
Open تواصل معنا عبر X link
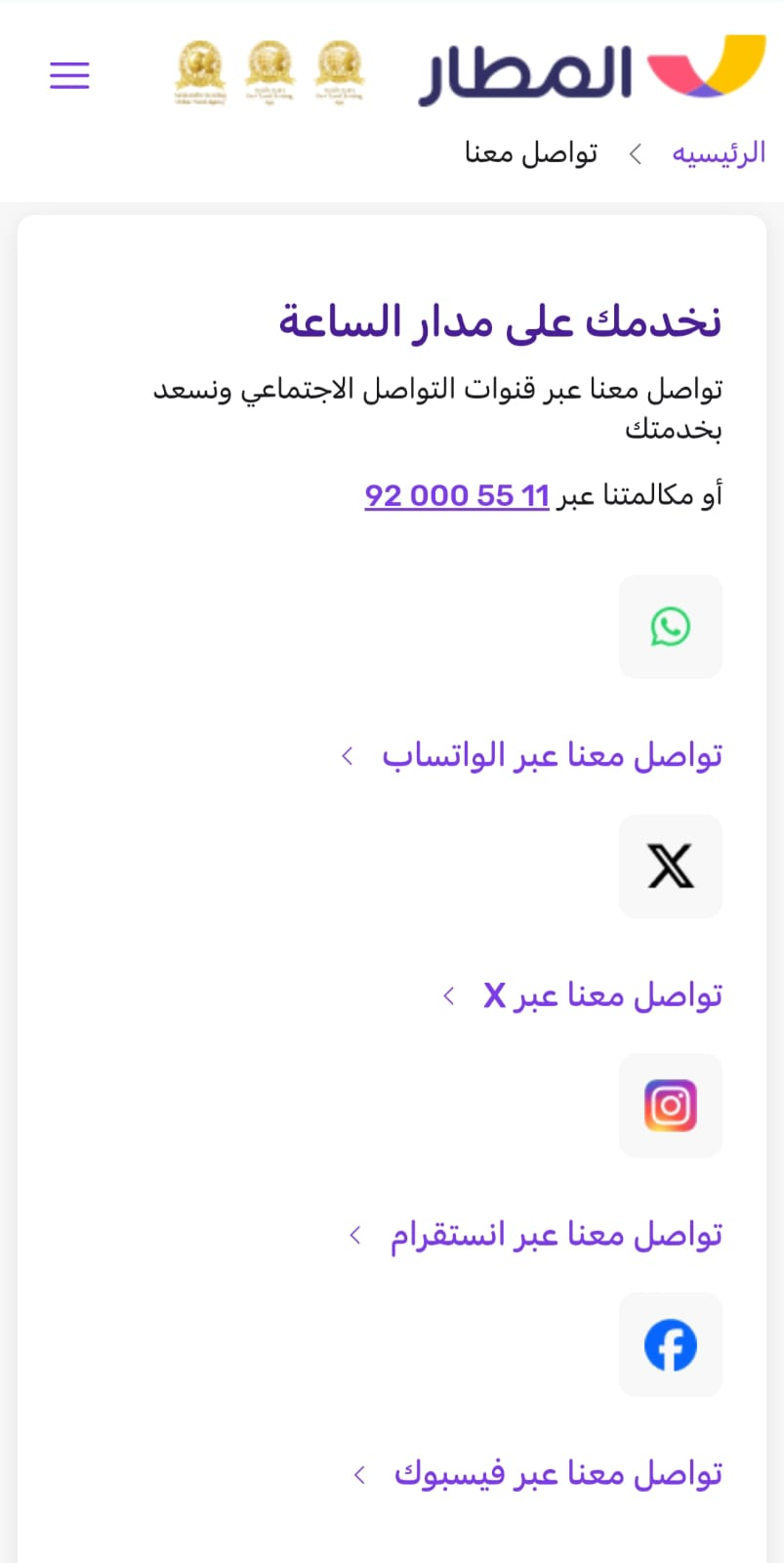pos(601,995)
